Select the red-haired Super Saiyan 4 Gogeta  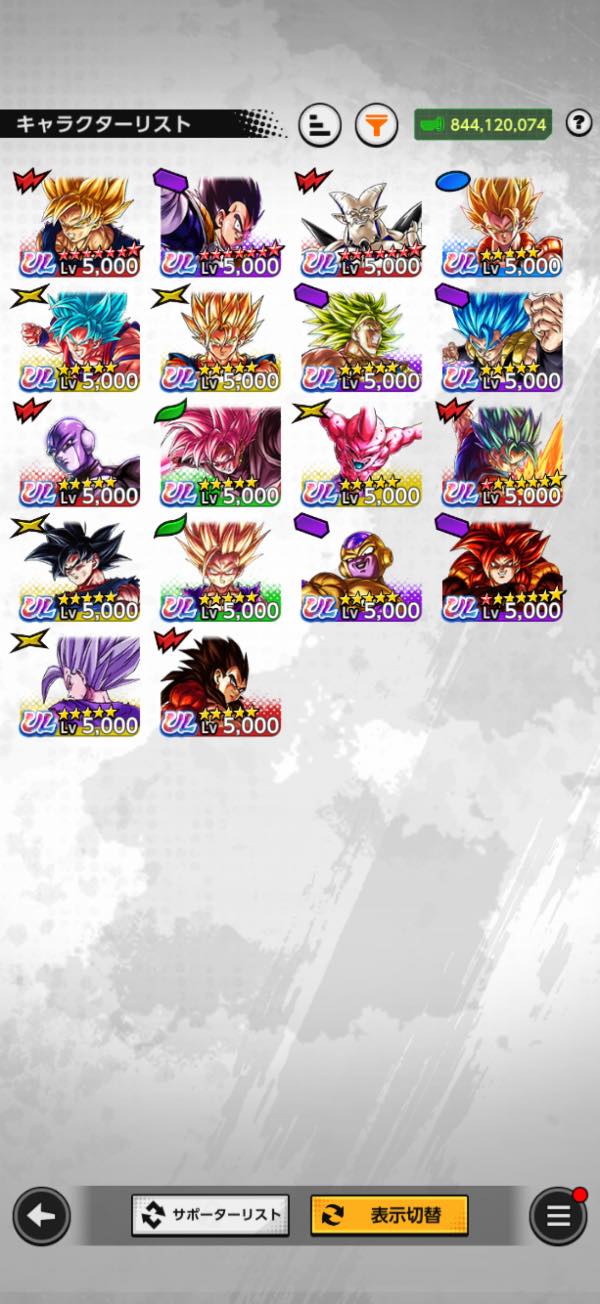click(502, 570)
